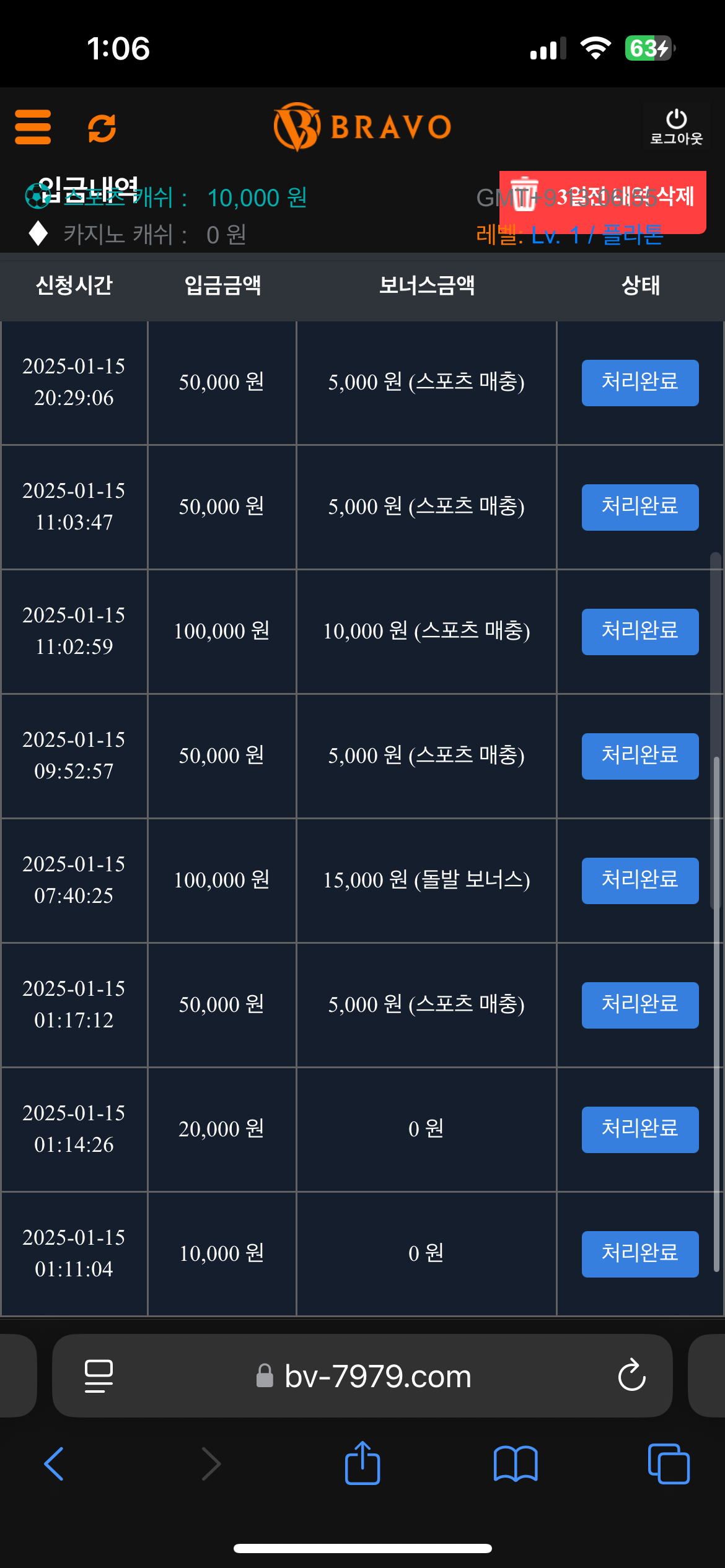The height and width of the screenshot is (1568, 725).
Task: Open Safari page settings menu
Action: [x=99, y=1376]
